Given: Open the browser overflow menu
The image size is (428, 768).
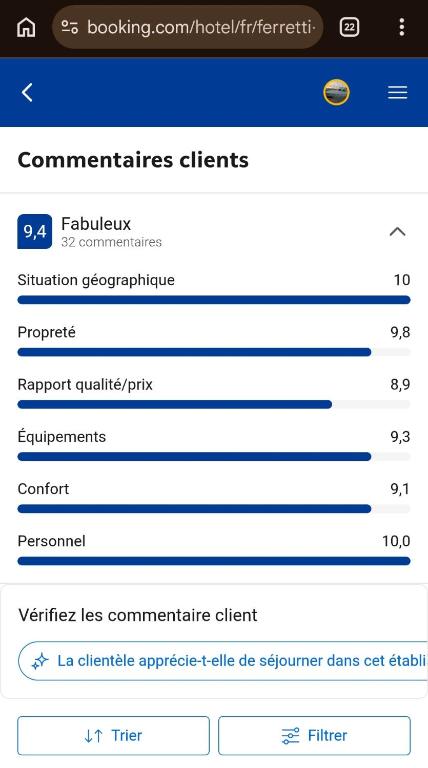Looking at the screenshot, I should click(x=402, y=27).
